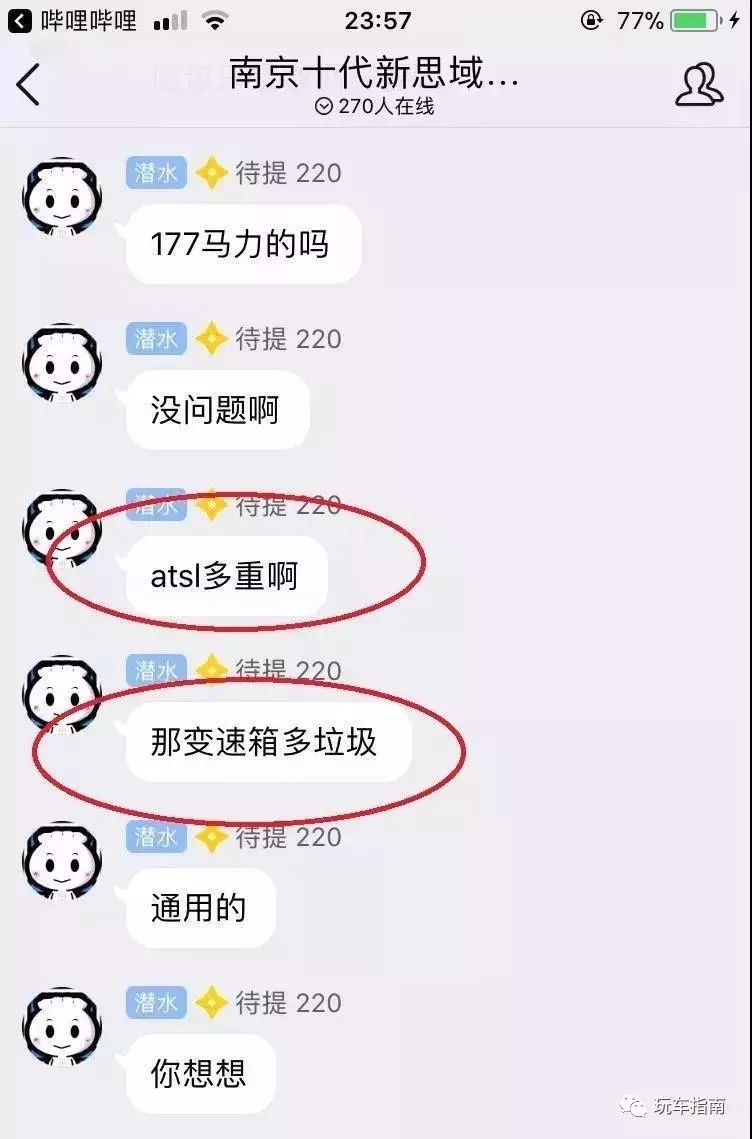The width and height of the screenshot is (752, 1139).
Task: Return to the 哔哩哔哩 app via the status bar
Action: click(x=72, y=20)
